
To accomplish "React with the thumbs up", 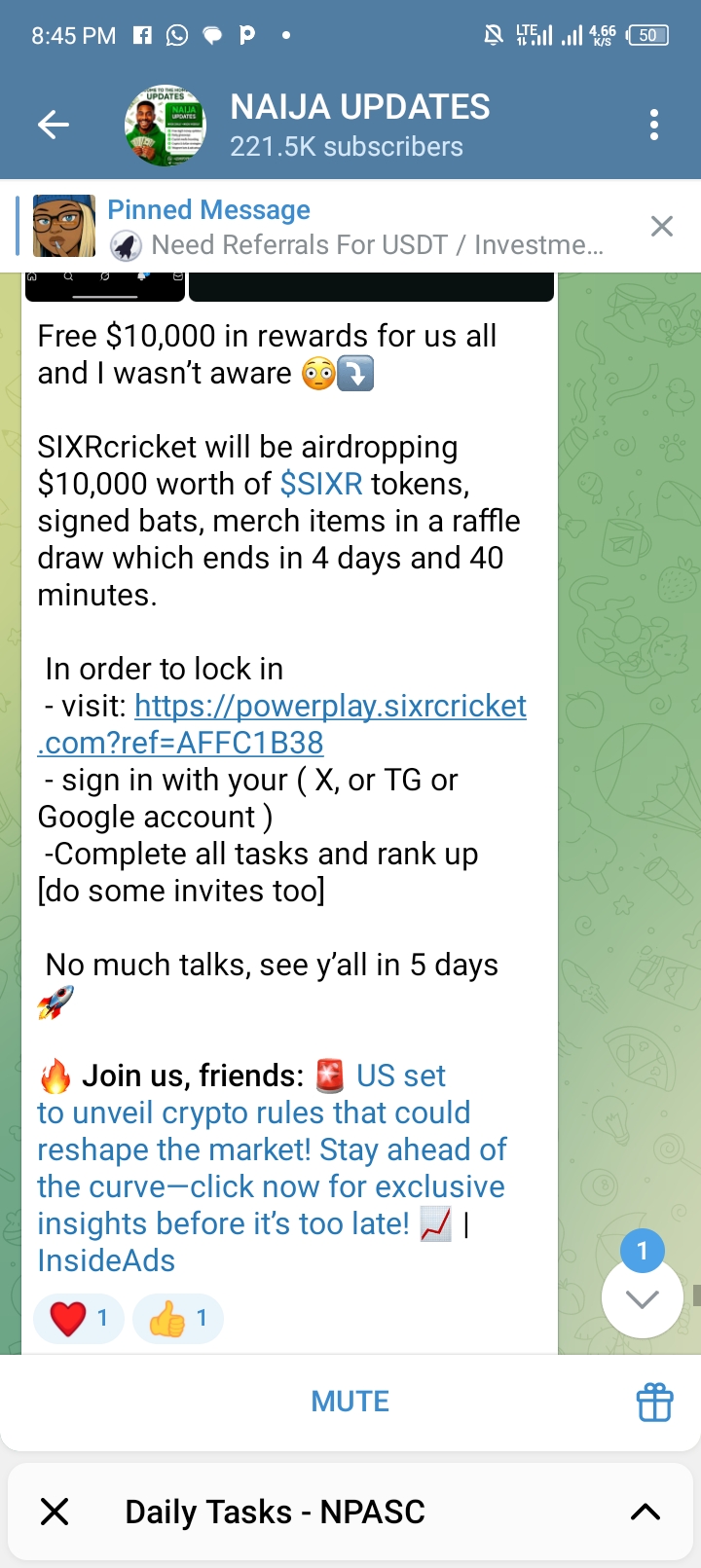I will coord(177,1319).
